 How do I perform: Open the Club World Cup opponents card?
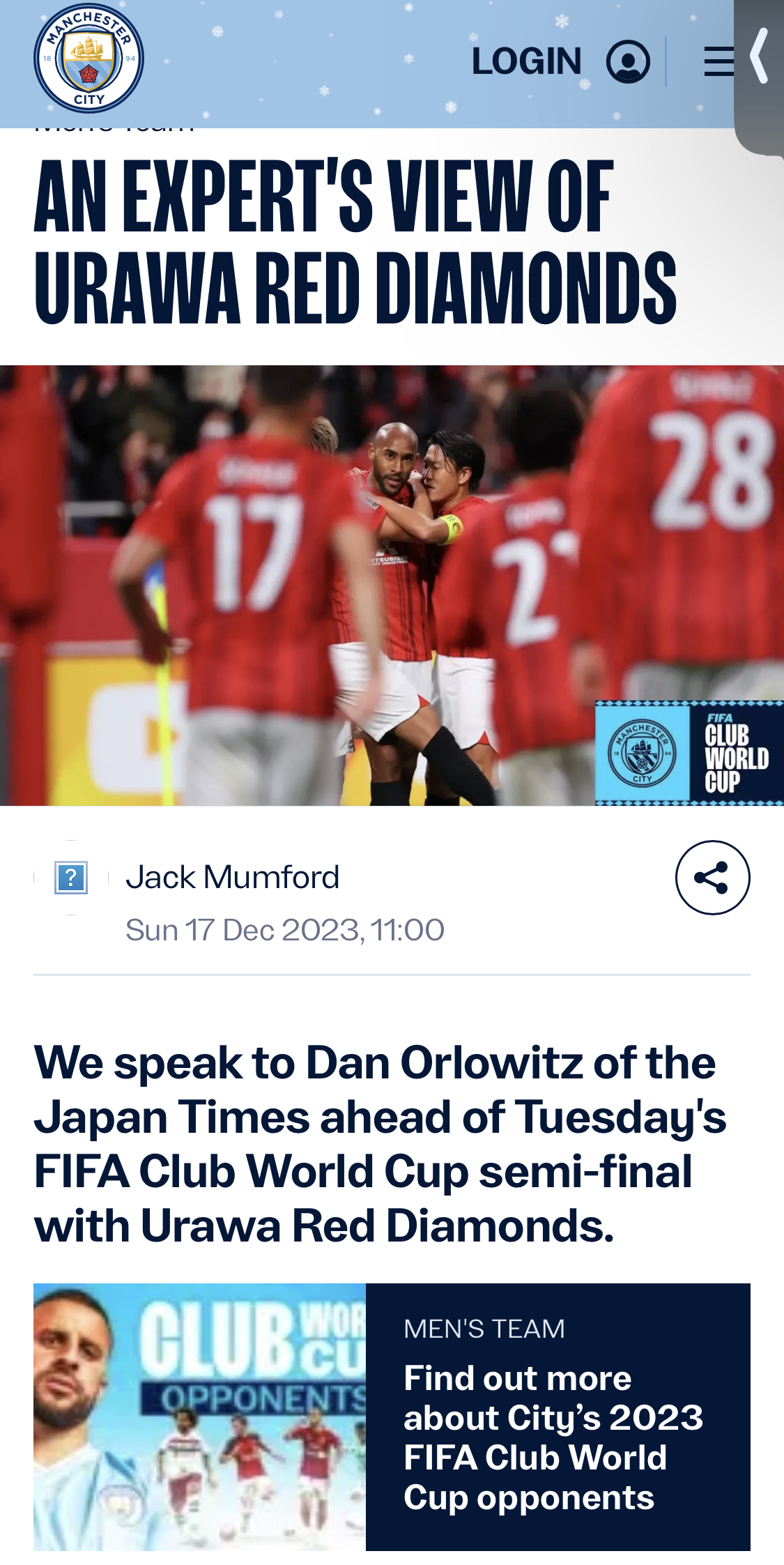point(392,1417)
